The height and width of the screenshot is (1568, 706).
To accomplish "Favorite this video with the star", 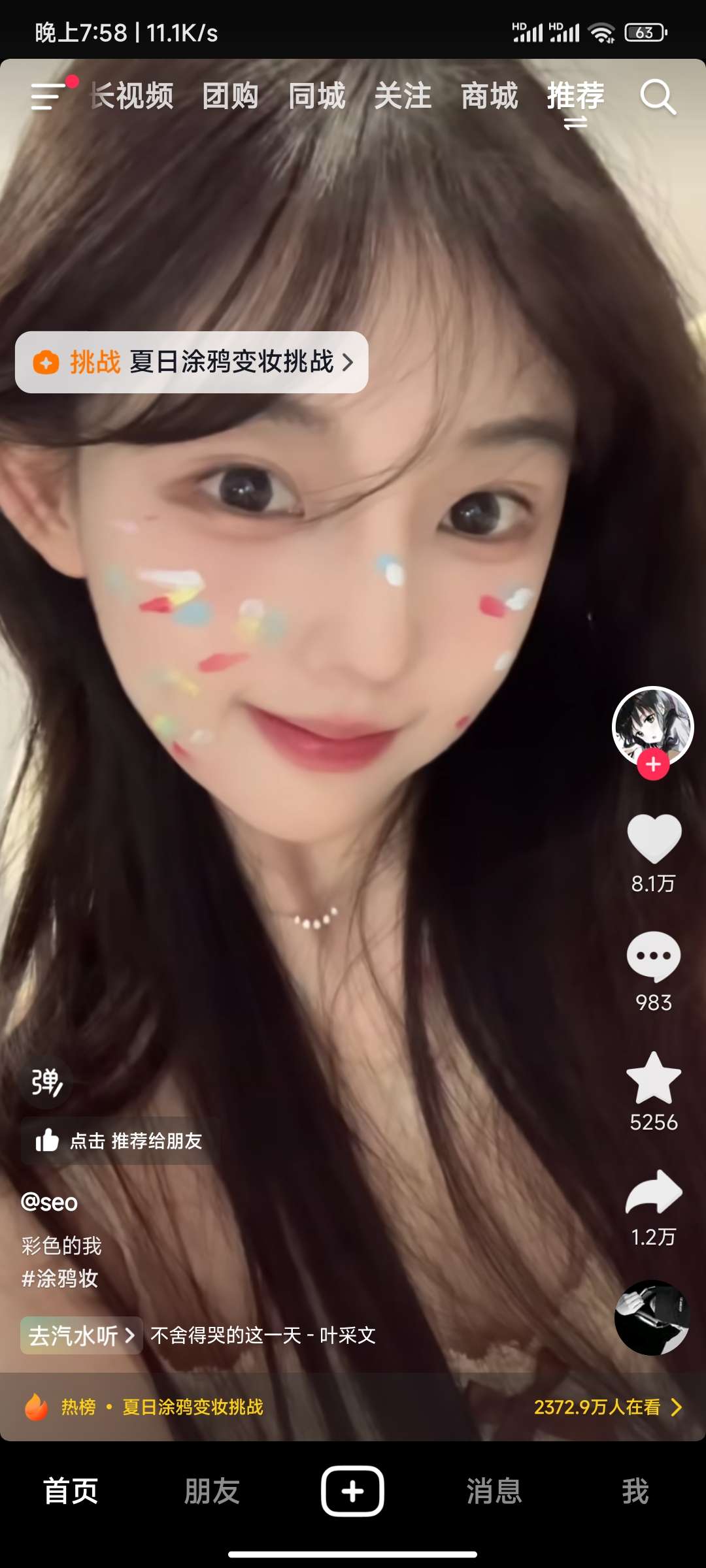I will coord(654,1079).
